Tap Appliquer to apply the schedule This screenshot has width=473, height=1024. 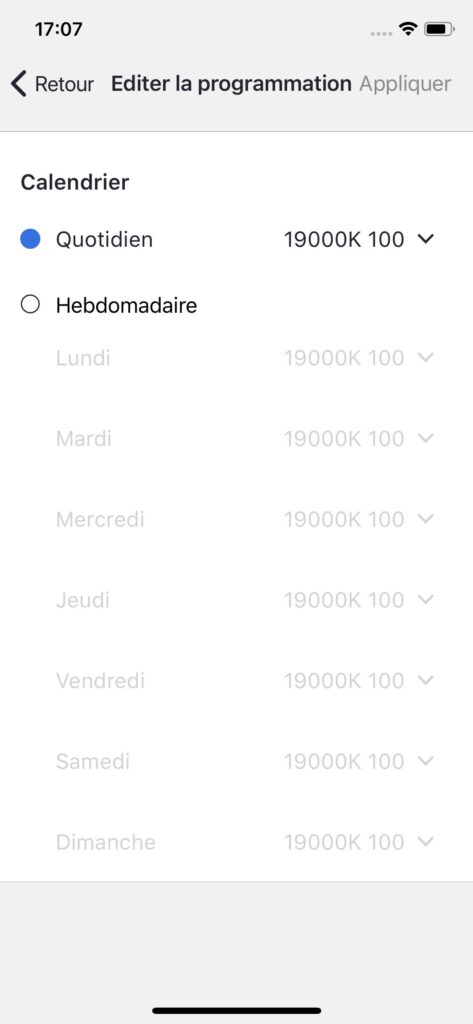pyautogui.click(x=405, y=84)
